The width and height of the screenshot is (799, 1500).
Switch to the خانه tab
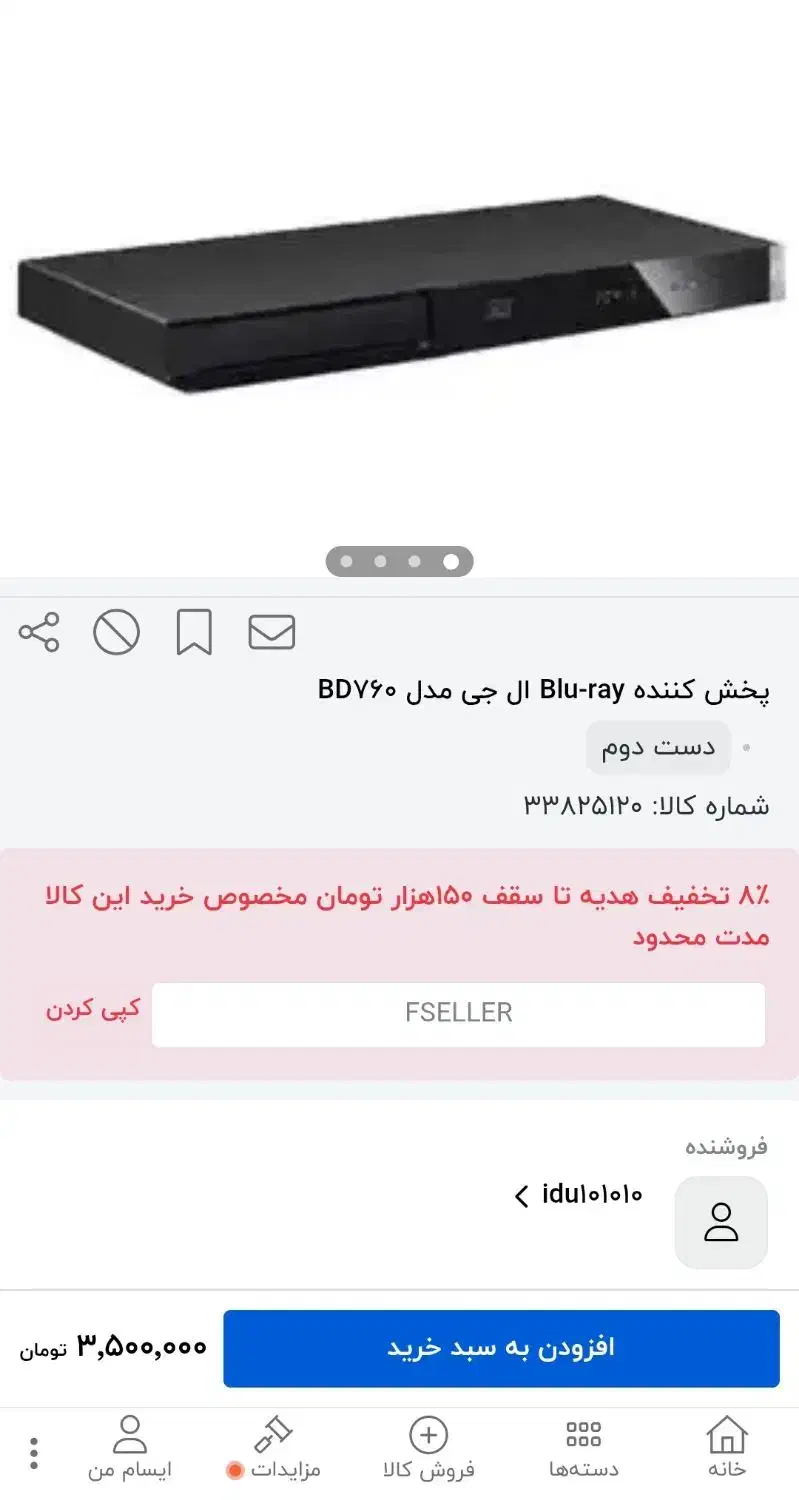(x=726, y=1448)
